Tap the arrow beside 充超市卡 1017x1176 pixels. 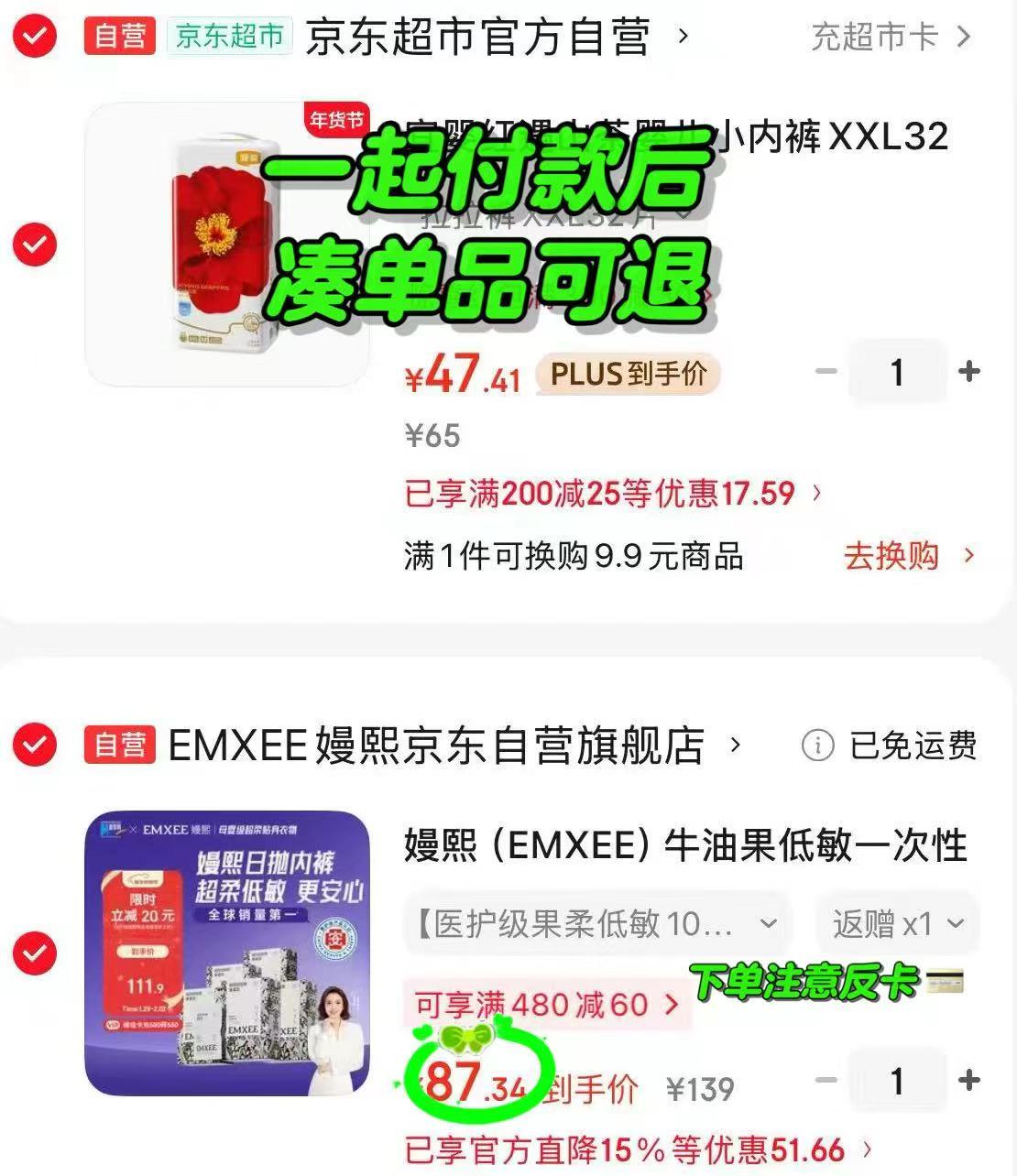point(964,37)
